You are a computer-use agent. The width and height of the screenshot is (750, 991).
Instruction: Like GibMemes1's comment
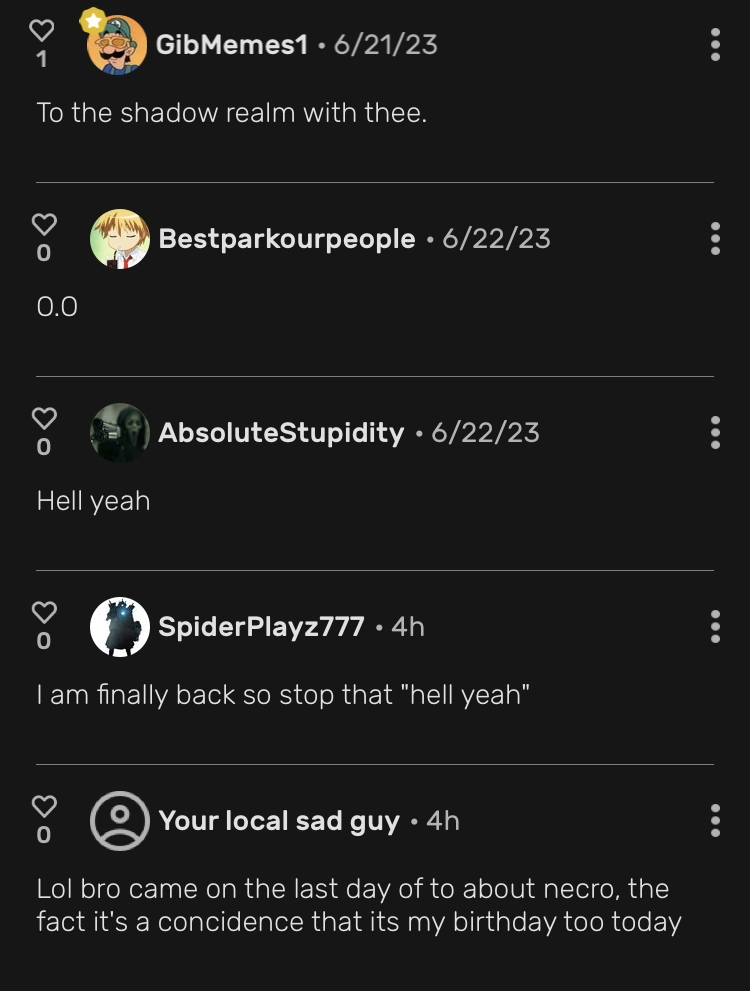click(x=42, y=31)
